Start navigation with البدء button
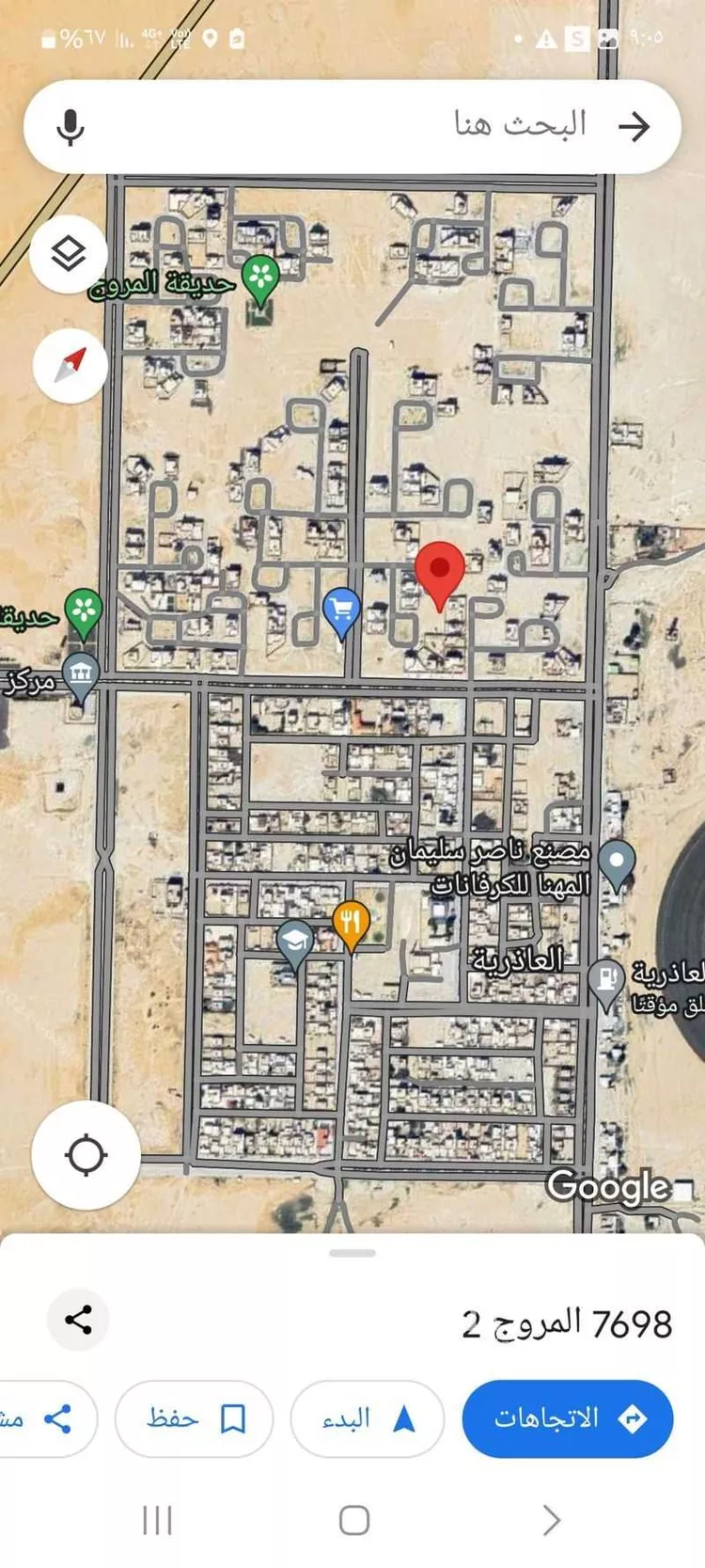The image size is (705, 1568). [x=367, y=1418]
